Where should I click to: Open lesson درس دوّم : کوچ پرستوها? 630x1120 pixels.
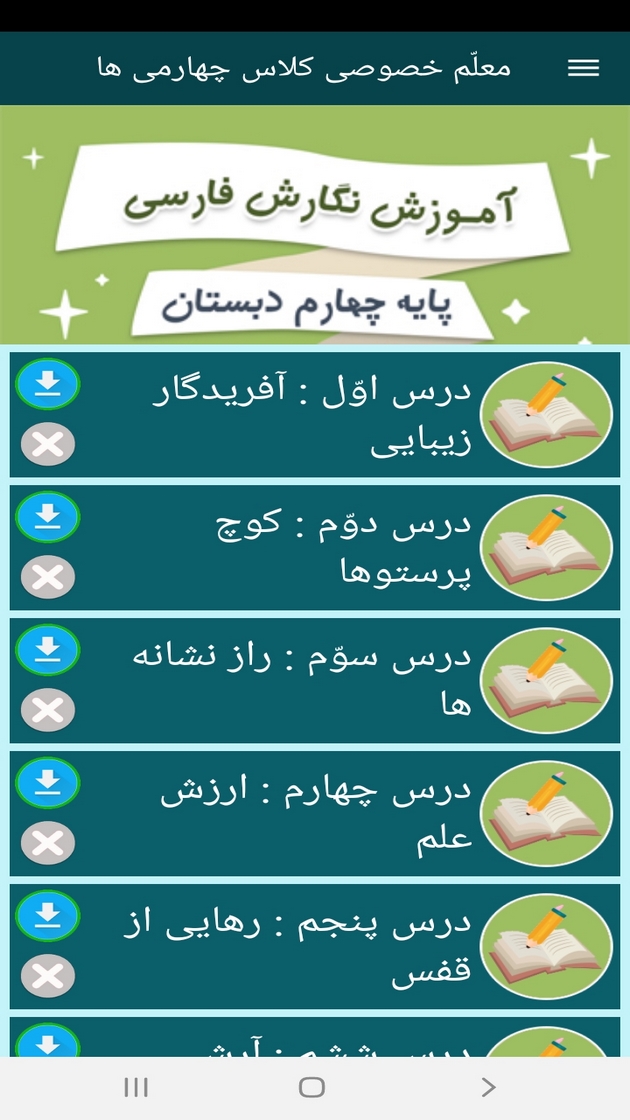pyautogui.click(x=310, y=548)
